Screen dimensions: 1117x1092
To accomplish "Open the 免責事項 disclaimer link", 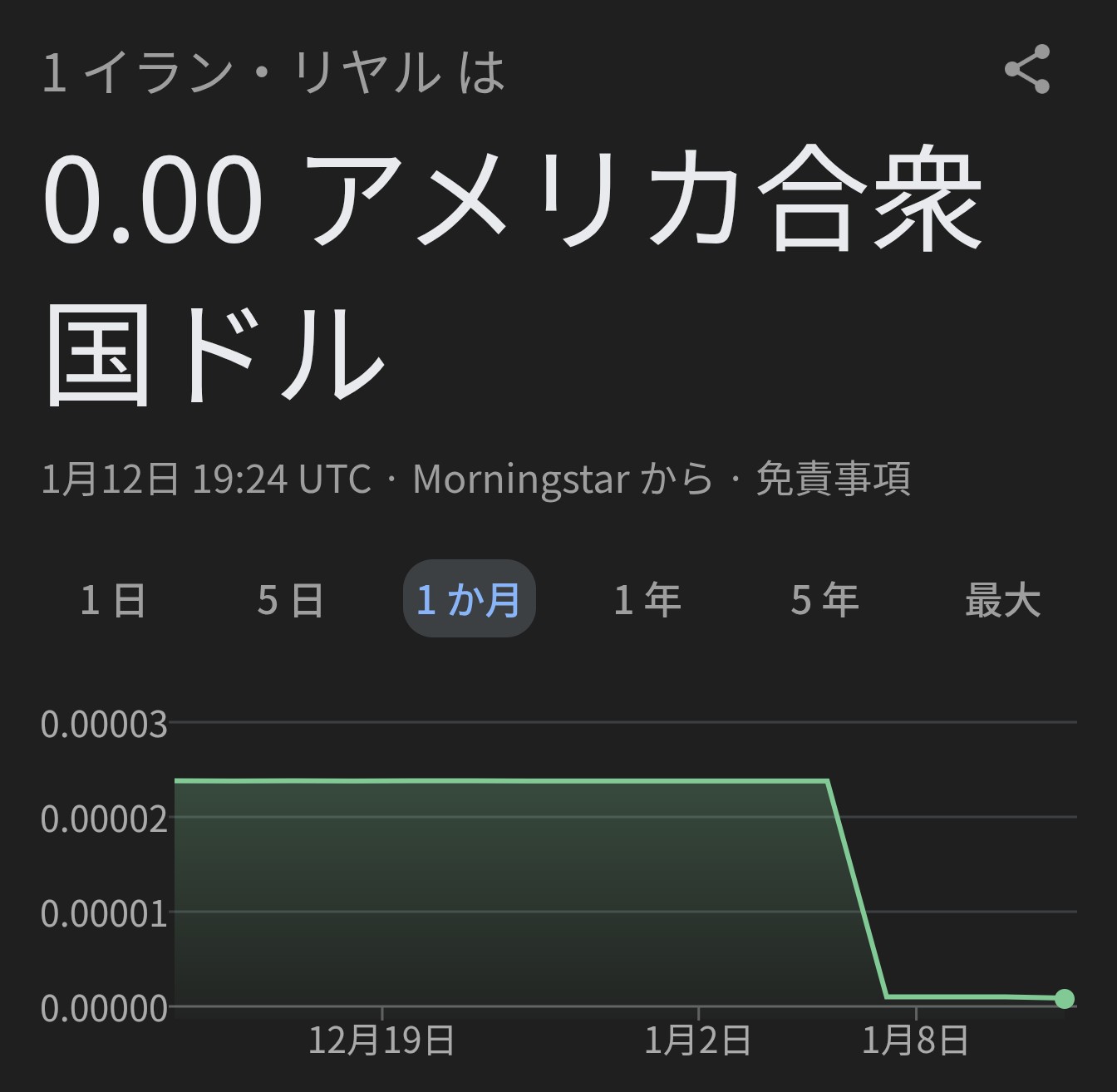I will (833, 480).
